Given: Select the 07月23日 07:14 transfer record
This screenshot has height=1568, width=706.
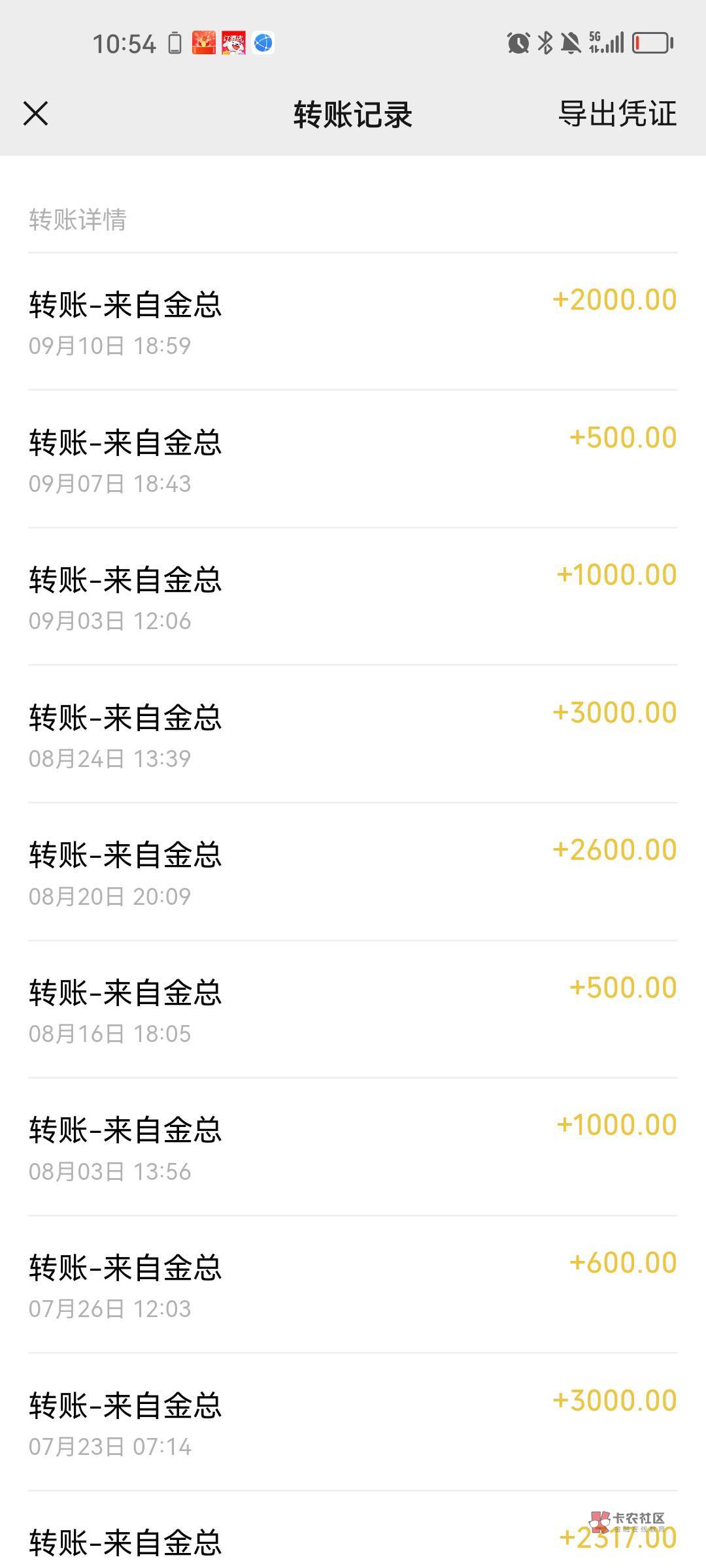Looking at the screenshot, I should point(353,1422).
